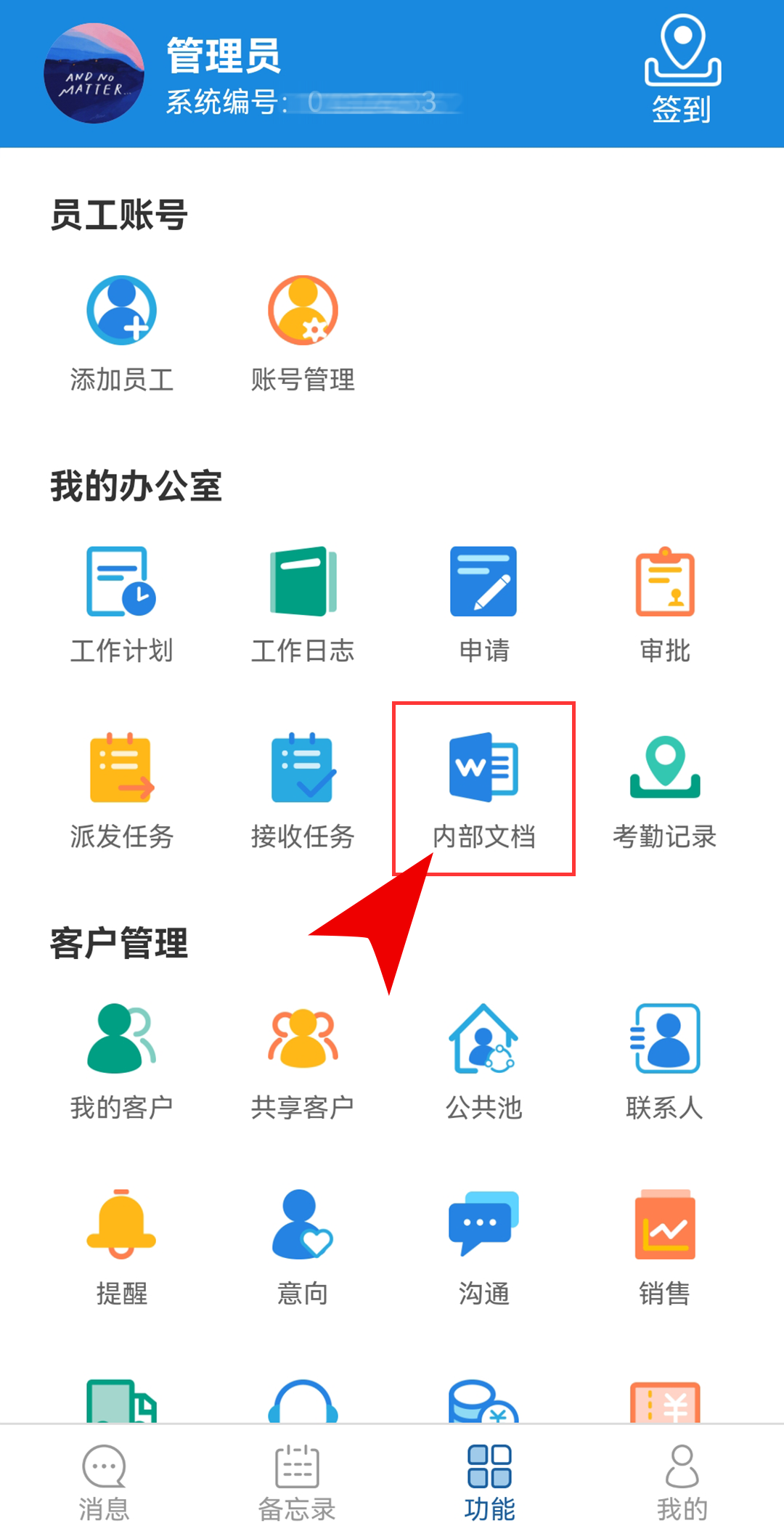Screen dimensions: 784x1539
Task: Open the admin profile avatar
Action: click(94, 73)
